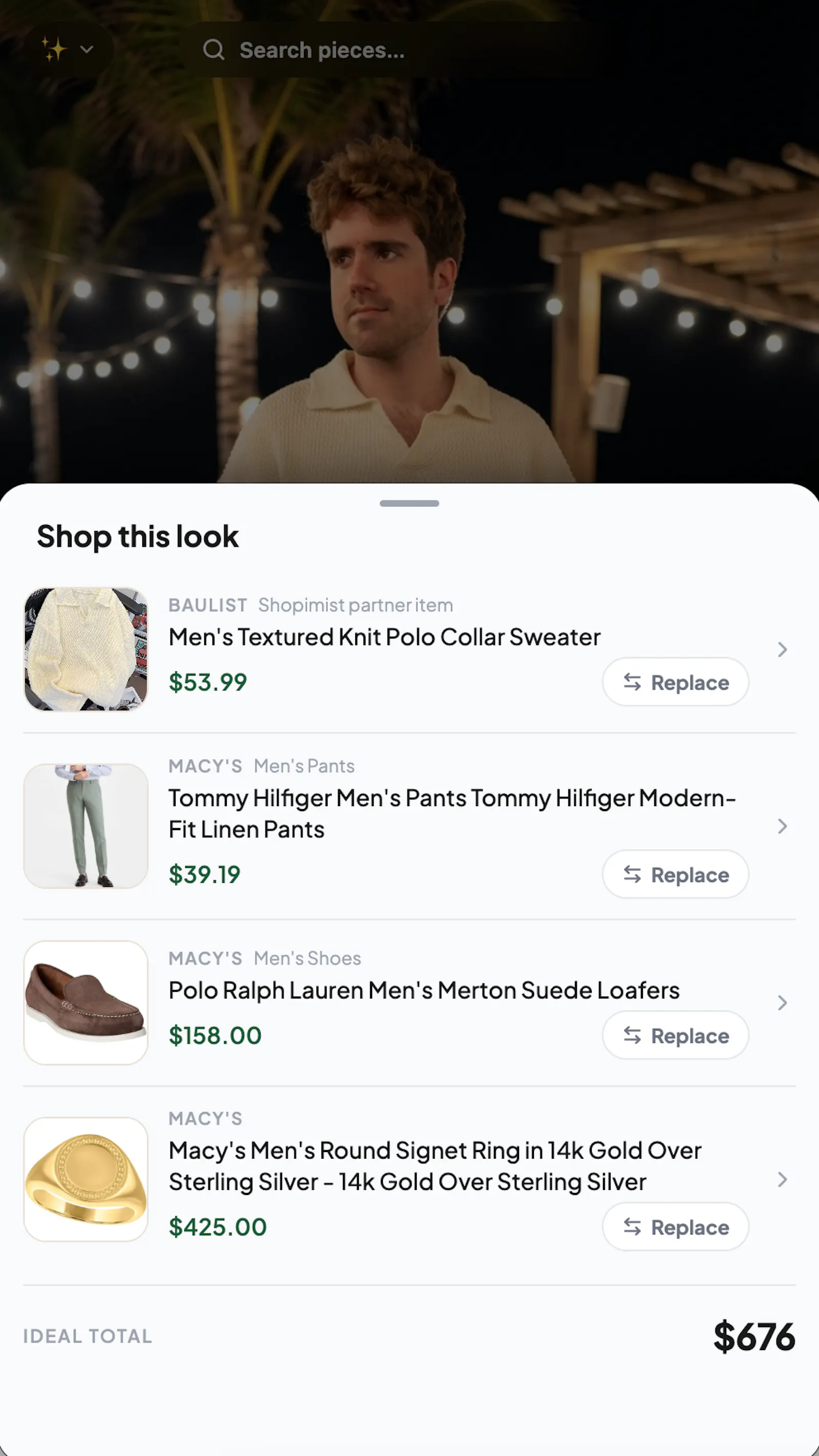819x1456 pixels.
Task: Replace the Textured Knit Polo Collar Sweater
Action: [x=676, y=682]
